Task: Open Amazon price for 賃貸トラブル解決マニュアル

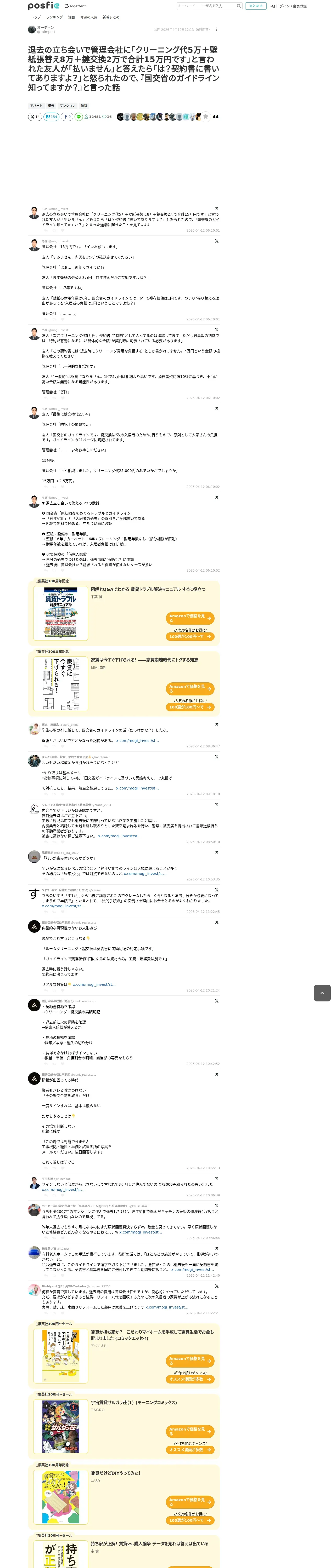Action: coord(190,618)
